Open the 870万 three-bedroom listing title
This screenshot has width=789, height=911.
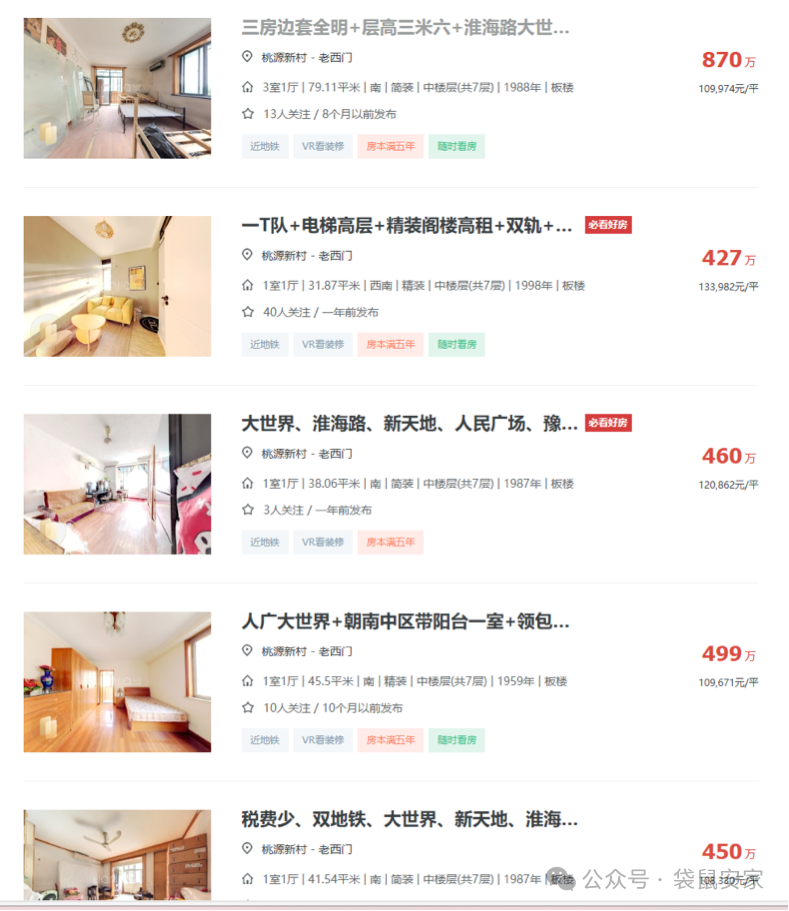405,28
